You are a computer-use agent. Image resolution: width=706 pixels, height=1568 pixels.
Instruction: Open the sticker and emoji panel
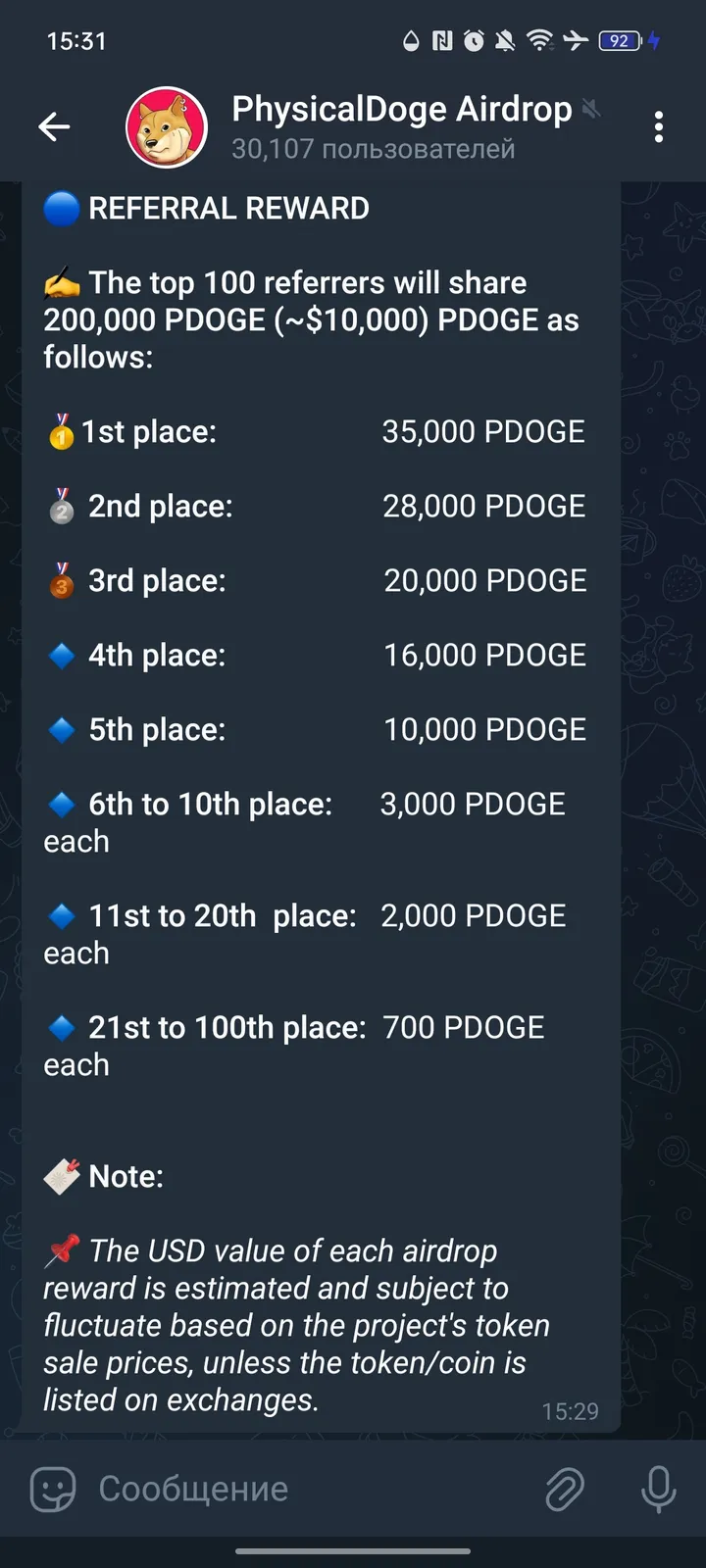(x=57, y=1488)
